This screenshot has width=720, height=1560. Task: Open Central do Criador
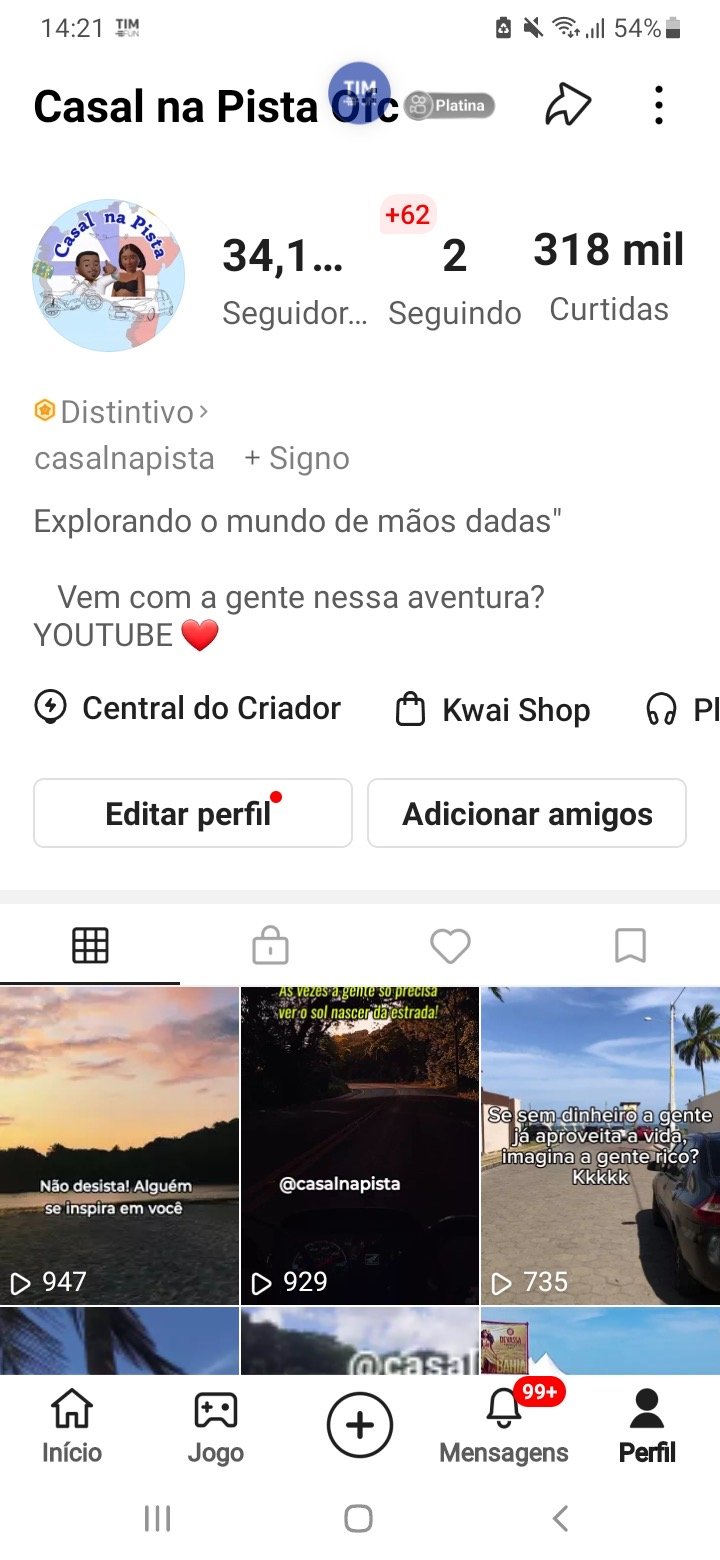pyautogui.click(x=188, y=708)
